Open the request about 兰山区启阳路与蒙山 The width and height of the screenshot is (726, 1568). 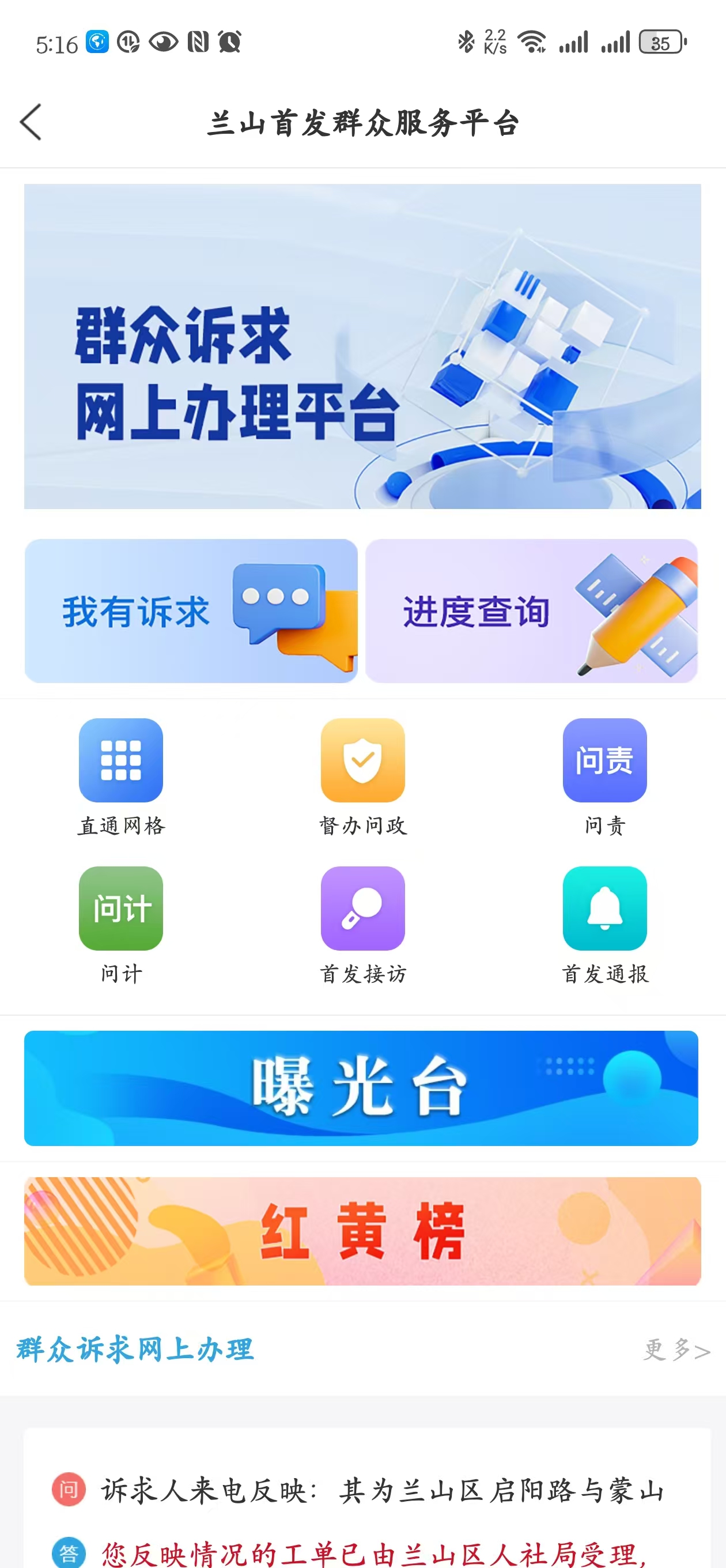click(x=382, y=1491)
